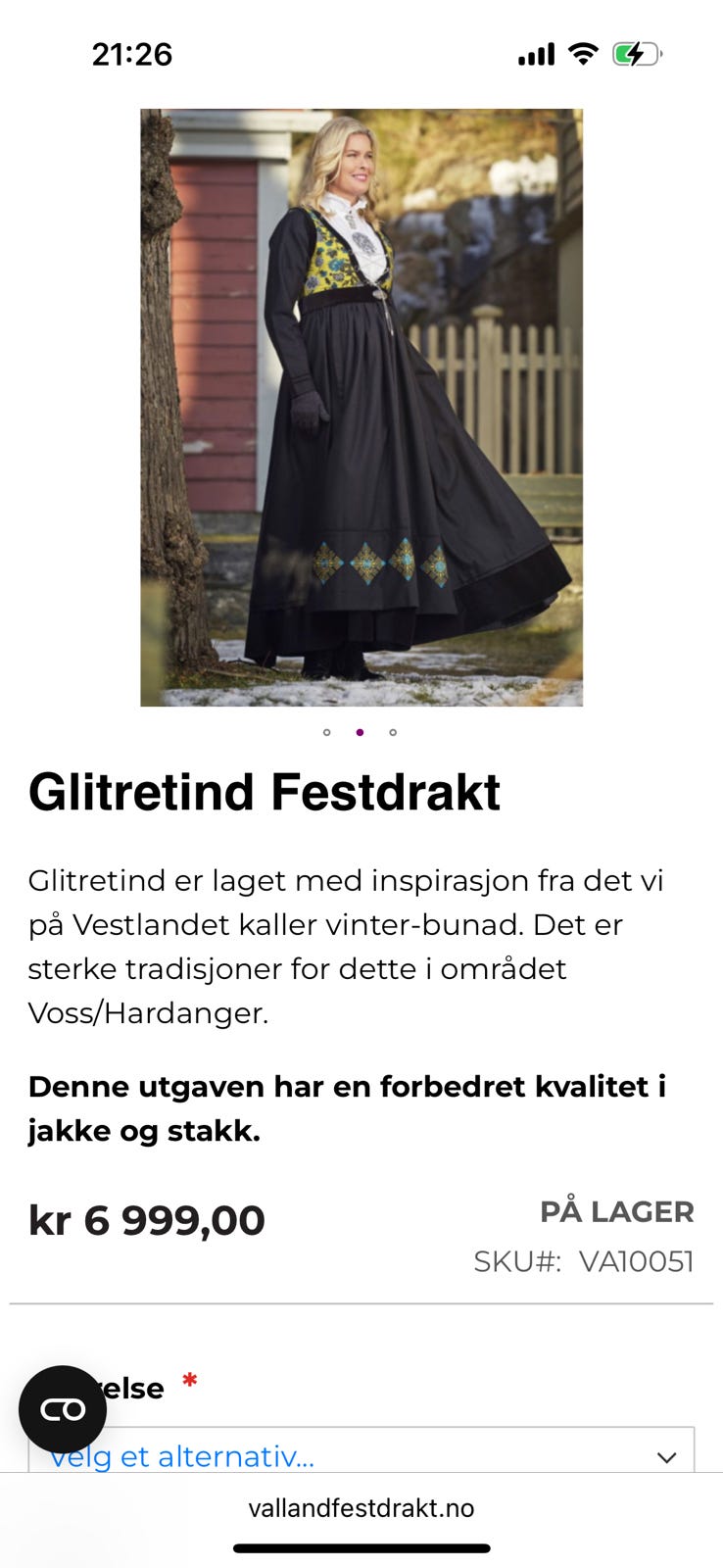Expand the size selector chevron arrow

point(669,1455)
